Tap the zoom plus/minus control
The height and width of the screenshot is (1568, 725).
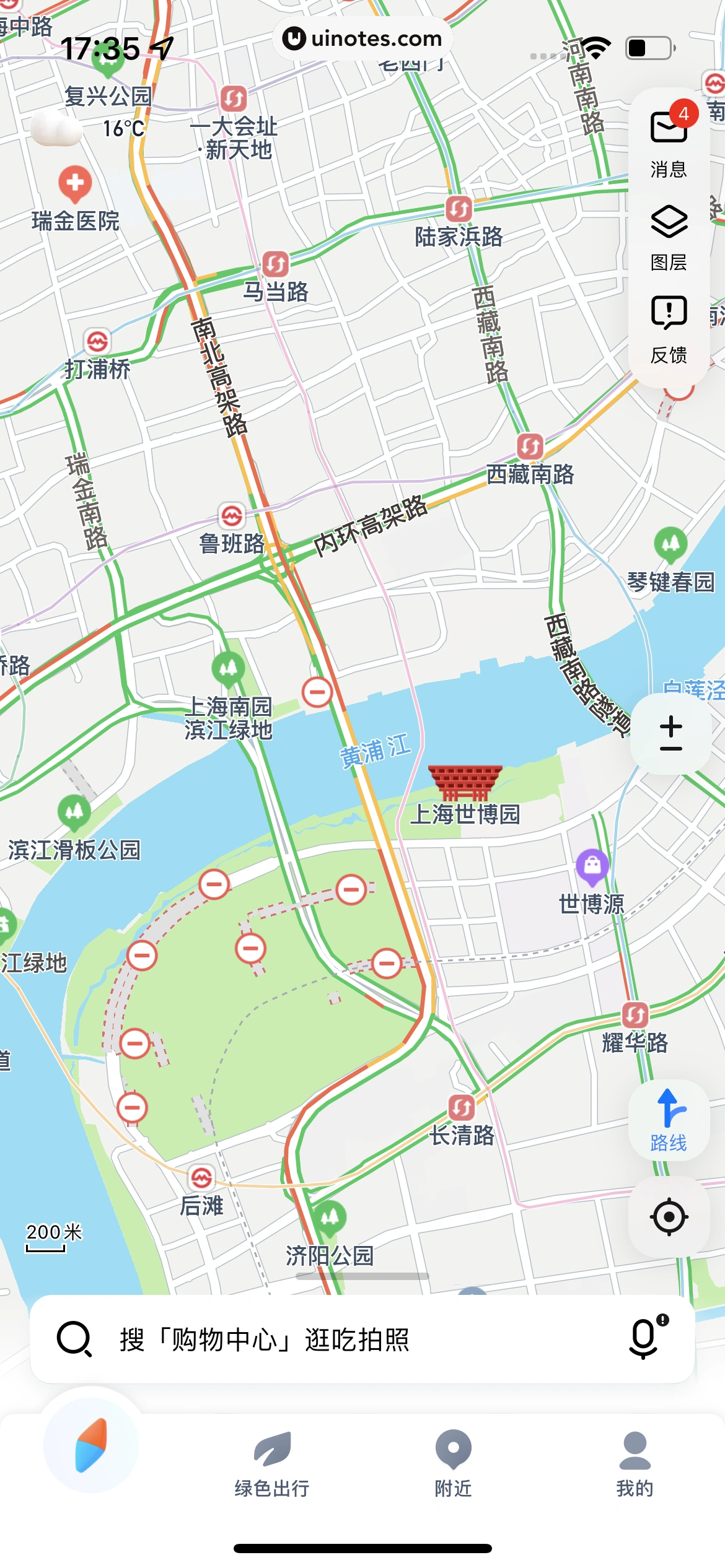(670, 733)
